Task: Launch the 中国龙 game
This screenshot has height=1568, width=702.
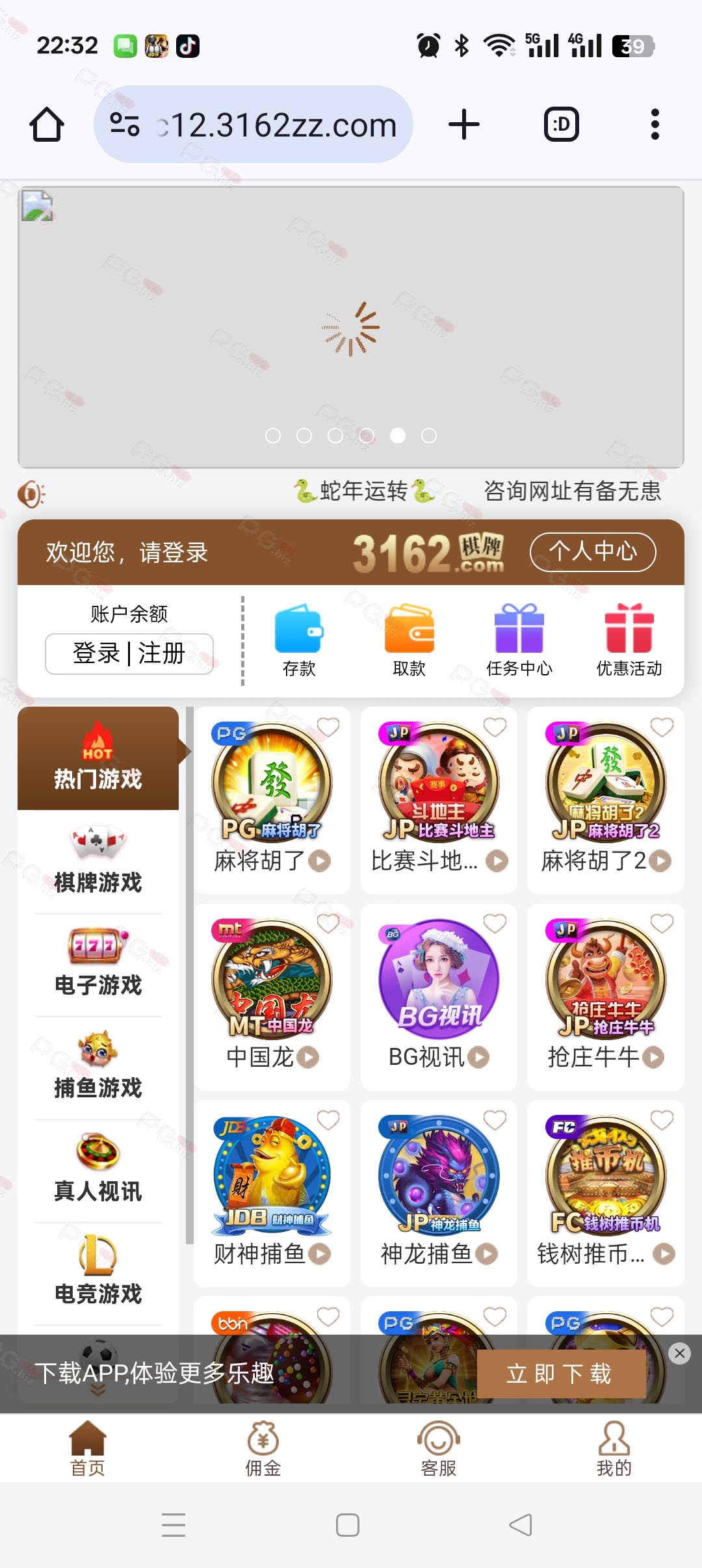Action: coord(272,997)
